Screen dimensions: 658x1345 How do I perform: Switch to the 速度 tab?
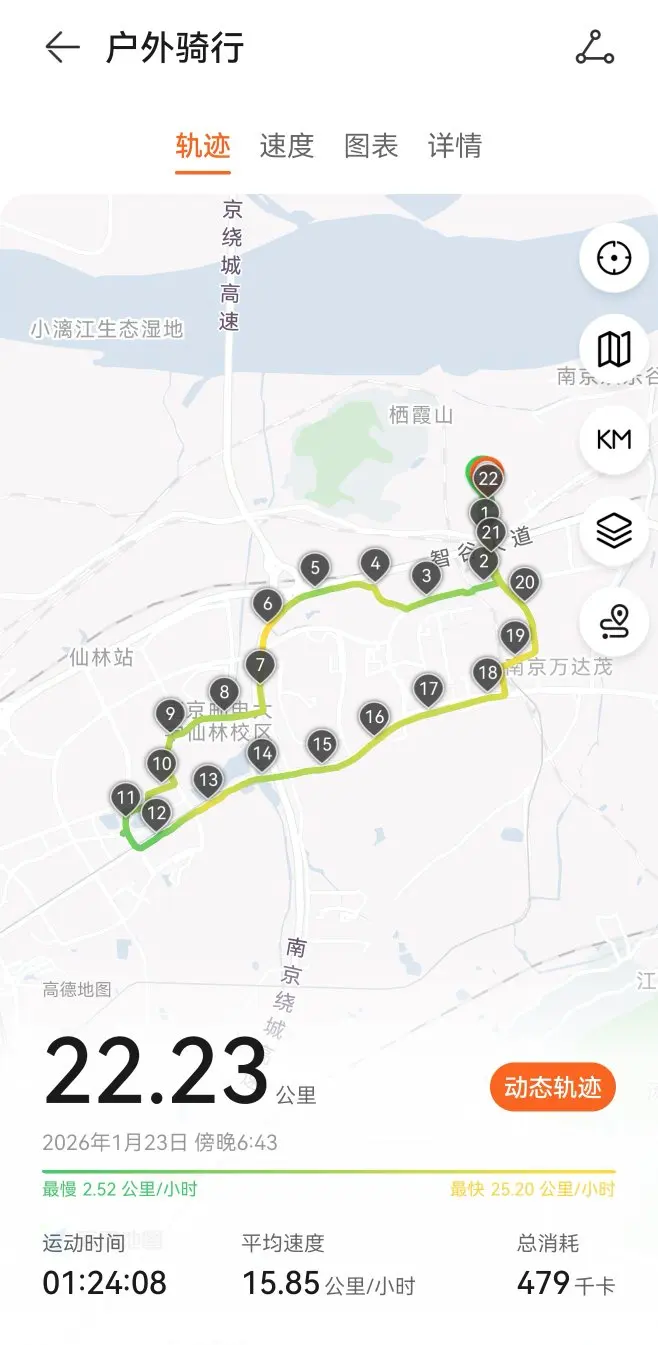click(287, 146)
